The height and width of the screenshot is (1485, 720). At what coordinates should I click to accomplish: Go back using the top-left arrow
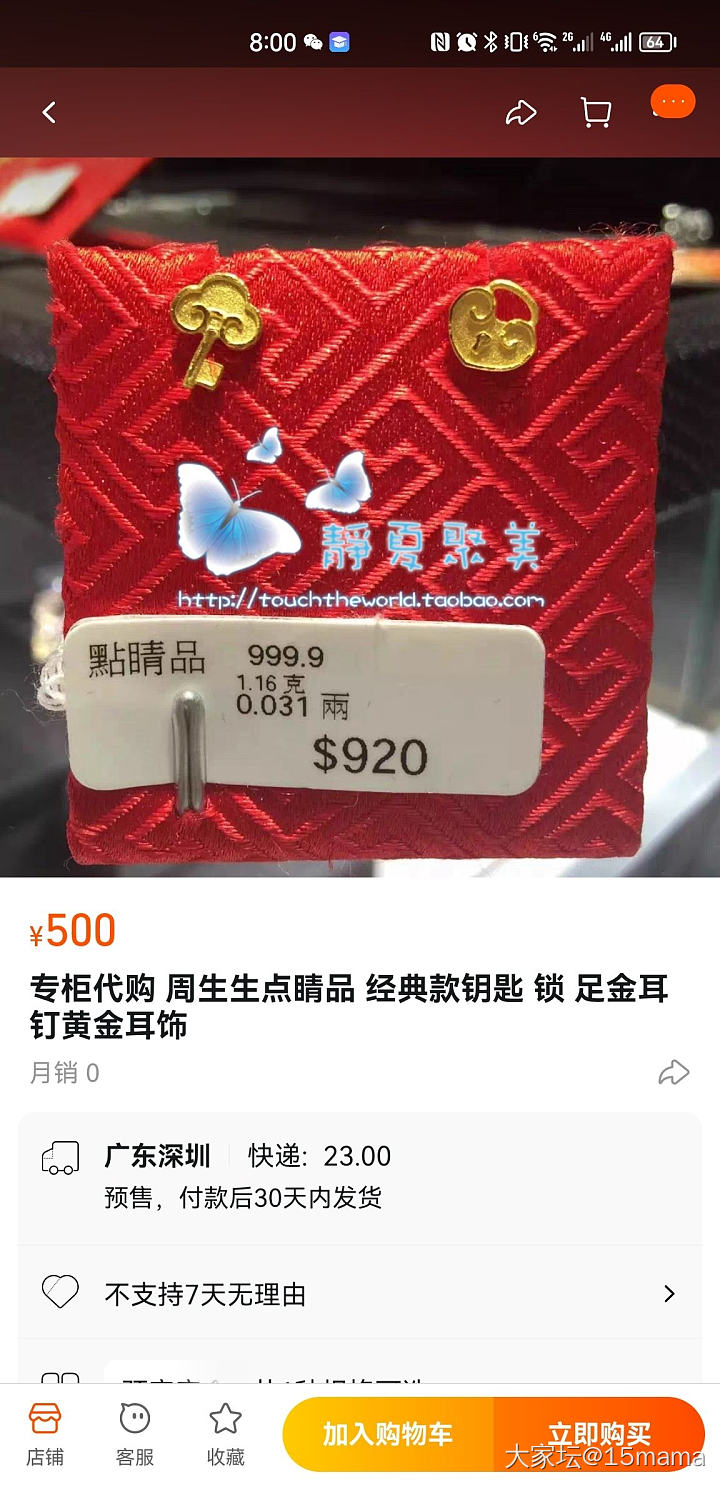[49, 113]
